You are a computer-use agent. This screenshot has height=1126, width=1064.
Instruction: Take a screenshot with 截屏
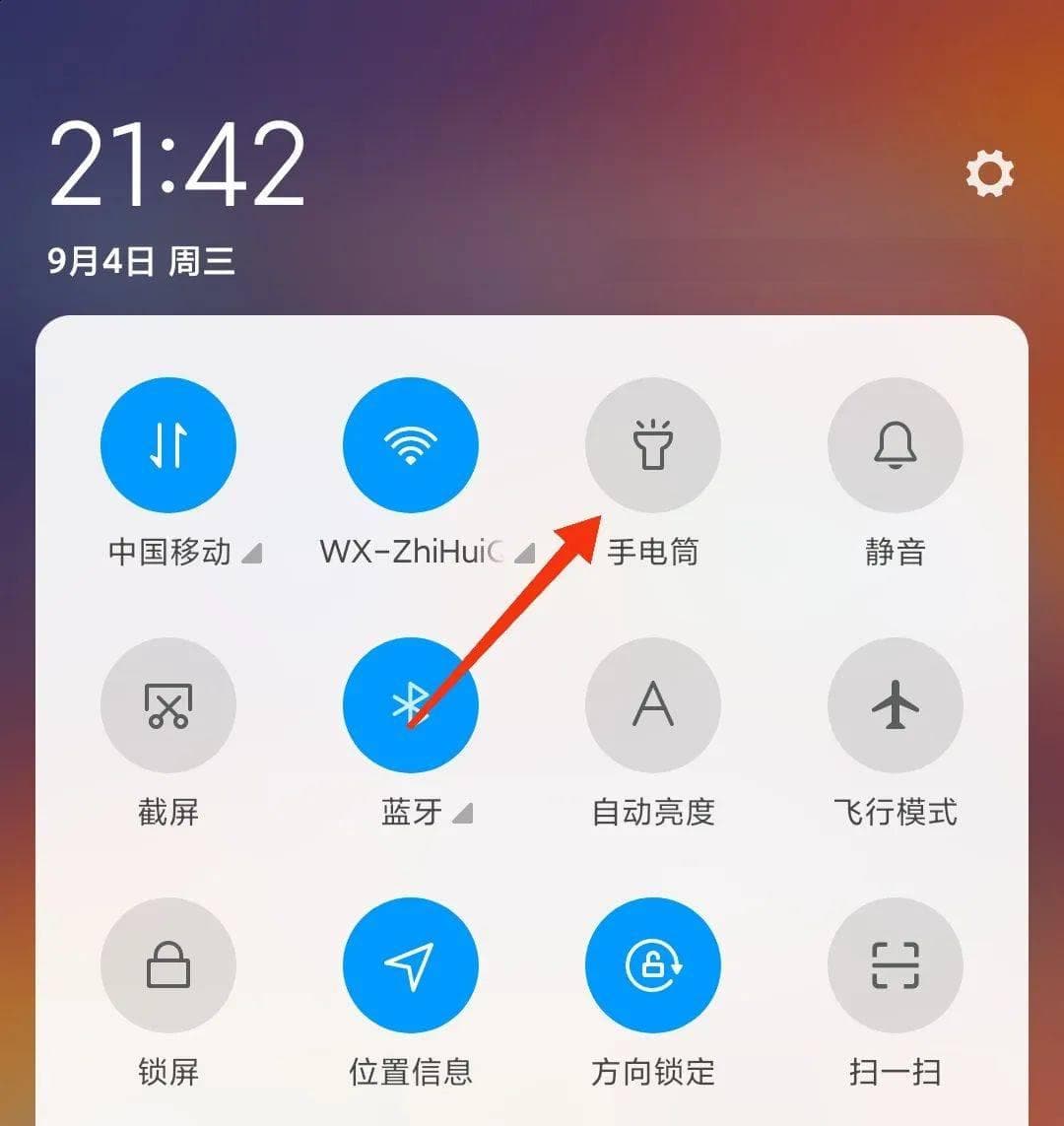168,705
